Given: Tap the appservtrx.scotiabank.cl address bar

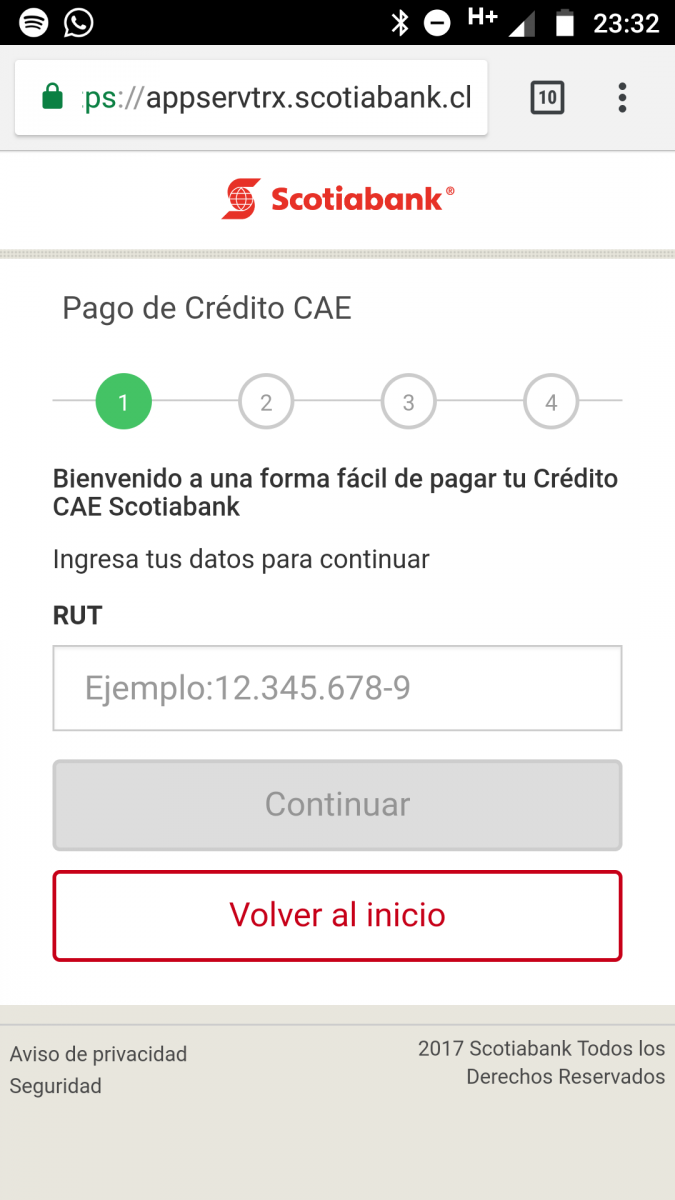Looking at the screenshot, I should 251,97.
